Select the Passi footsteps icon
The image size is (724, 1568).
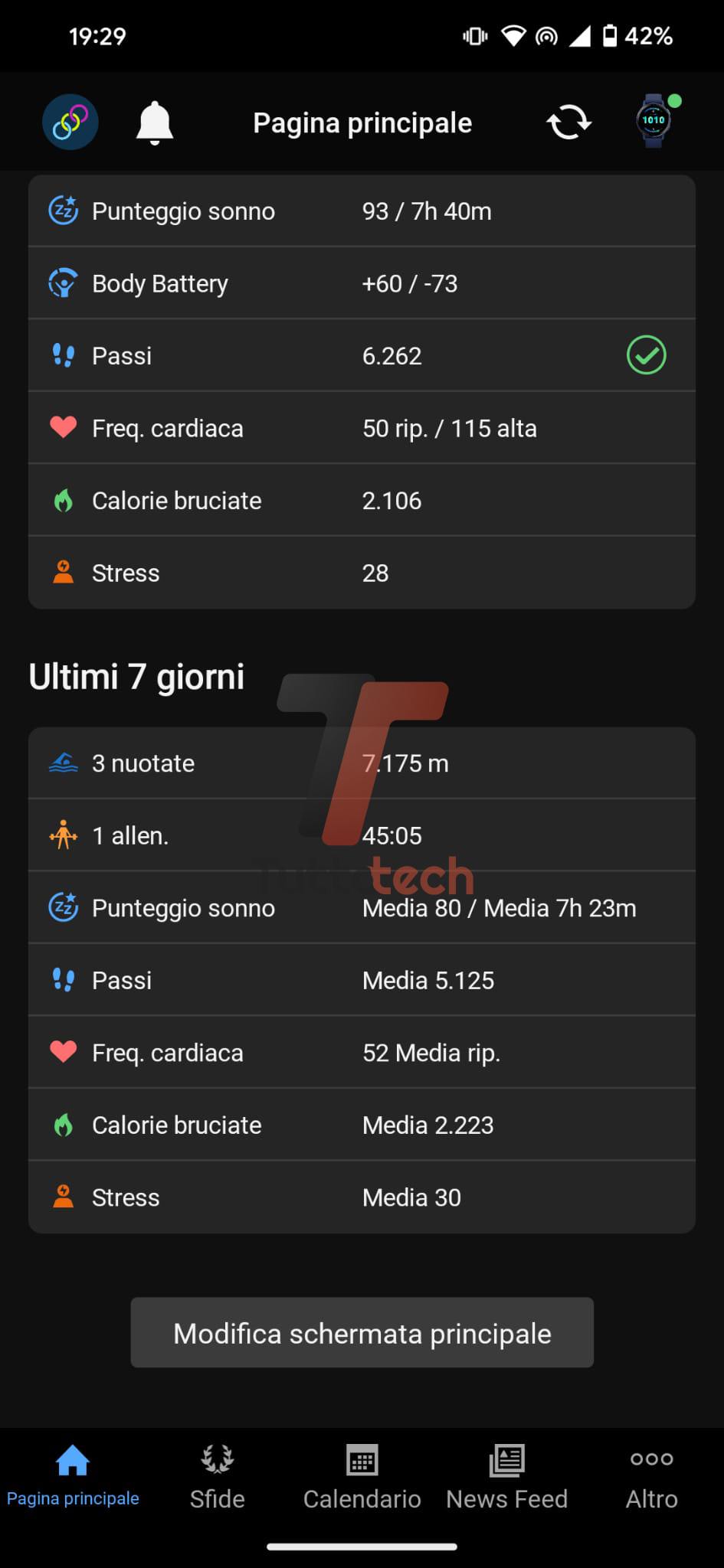pyautogui.click(x=63, y=354)
